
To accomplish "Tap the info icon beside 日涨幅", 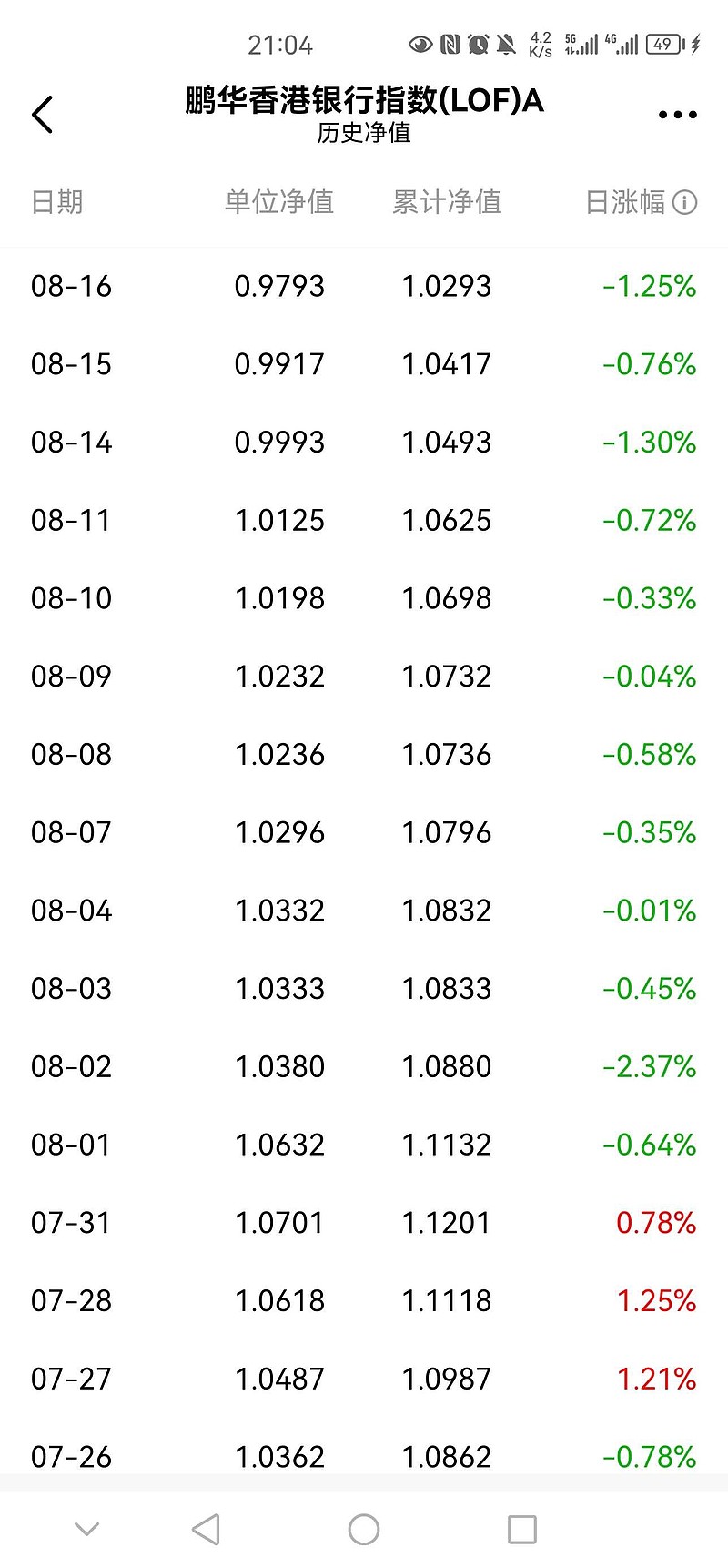I will pyautogui.click(x=684, y=202).
